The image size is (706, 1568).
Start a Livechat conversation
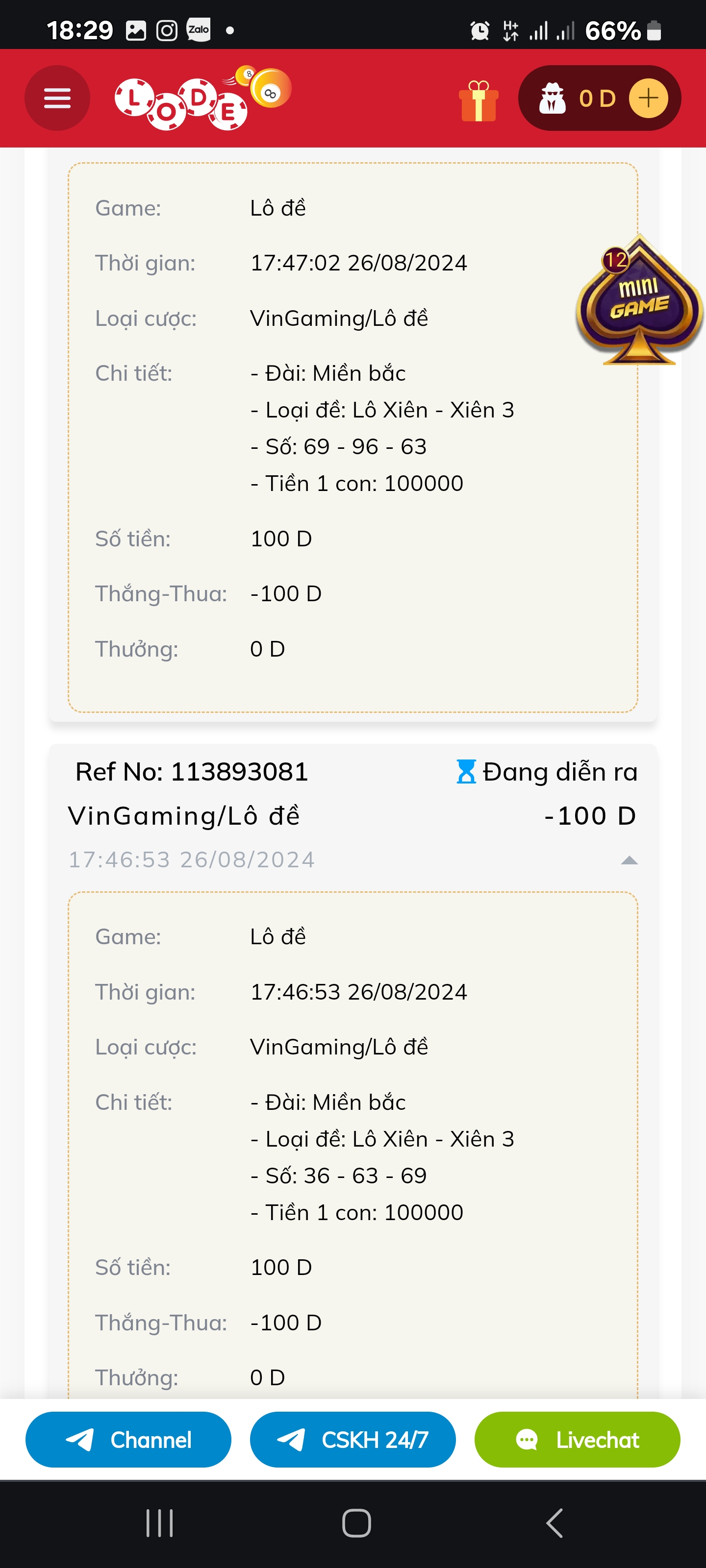point(577,1440)
